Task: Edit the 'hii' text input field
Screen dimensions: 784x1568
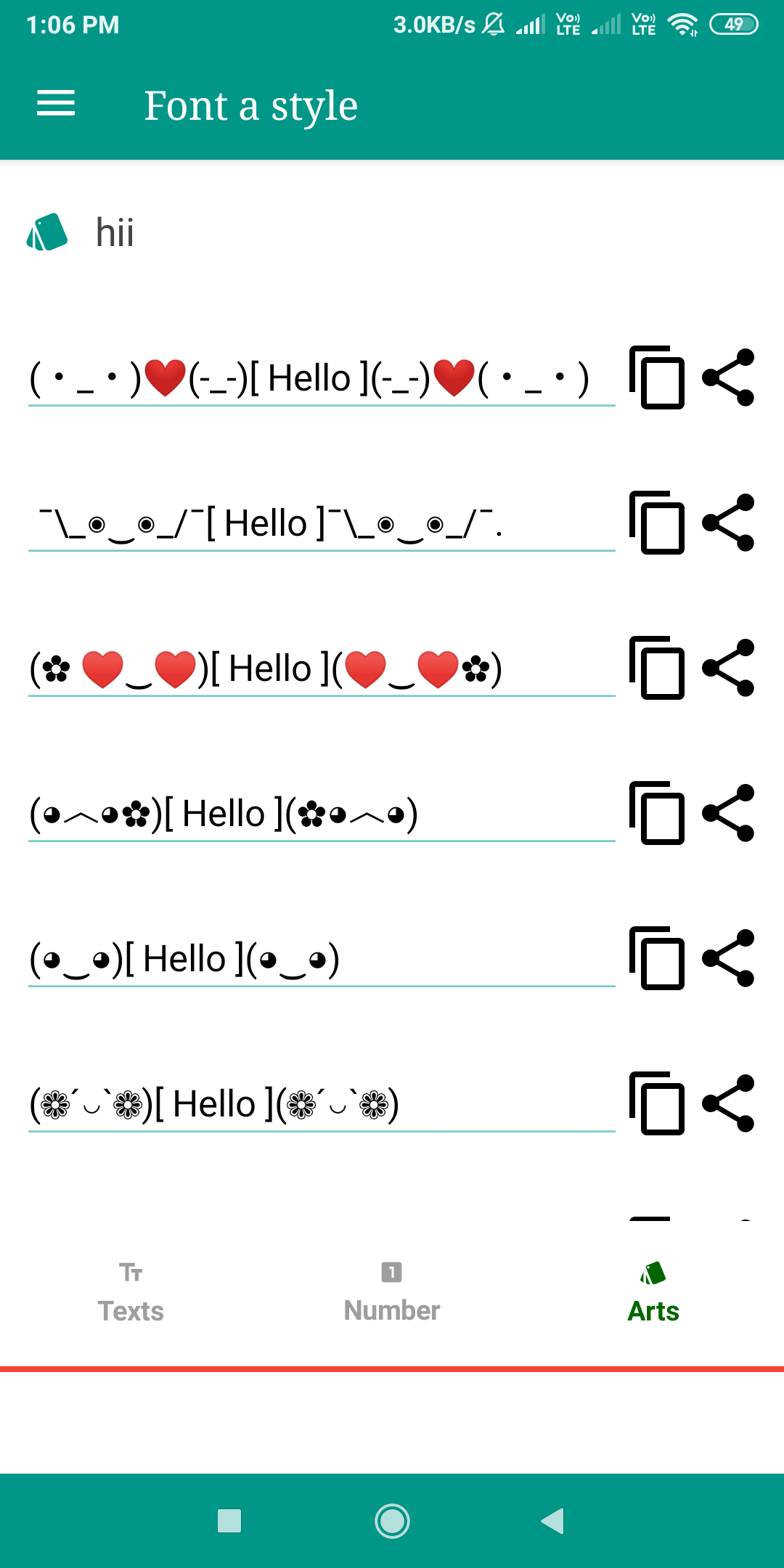Action: [363, 233]
